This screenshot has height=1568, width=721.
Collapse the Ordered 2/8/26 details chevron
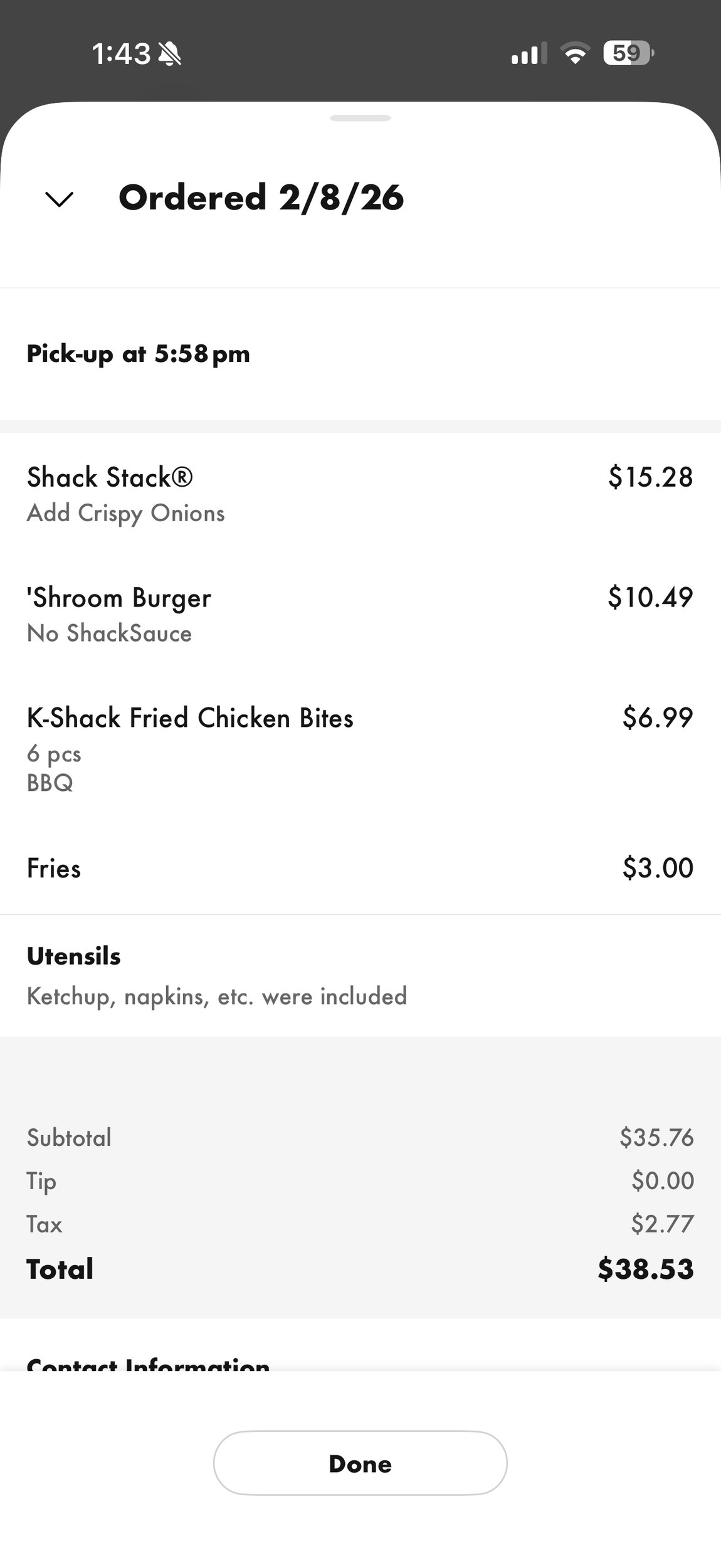click(x=60, y=199)
